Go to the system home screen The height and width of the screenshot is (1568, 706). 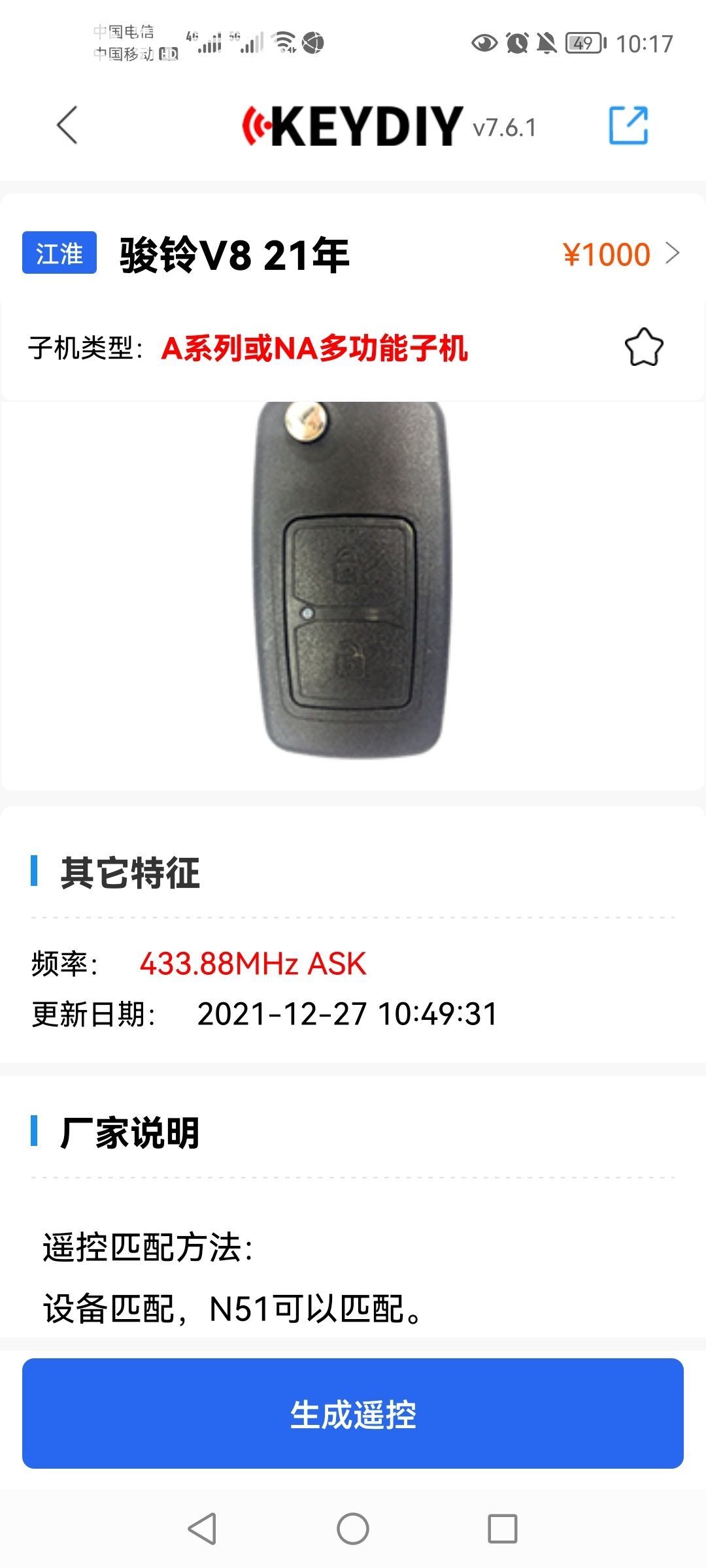point(353,1529)
